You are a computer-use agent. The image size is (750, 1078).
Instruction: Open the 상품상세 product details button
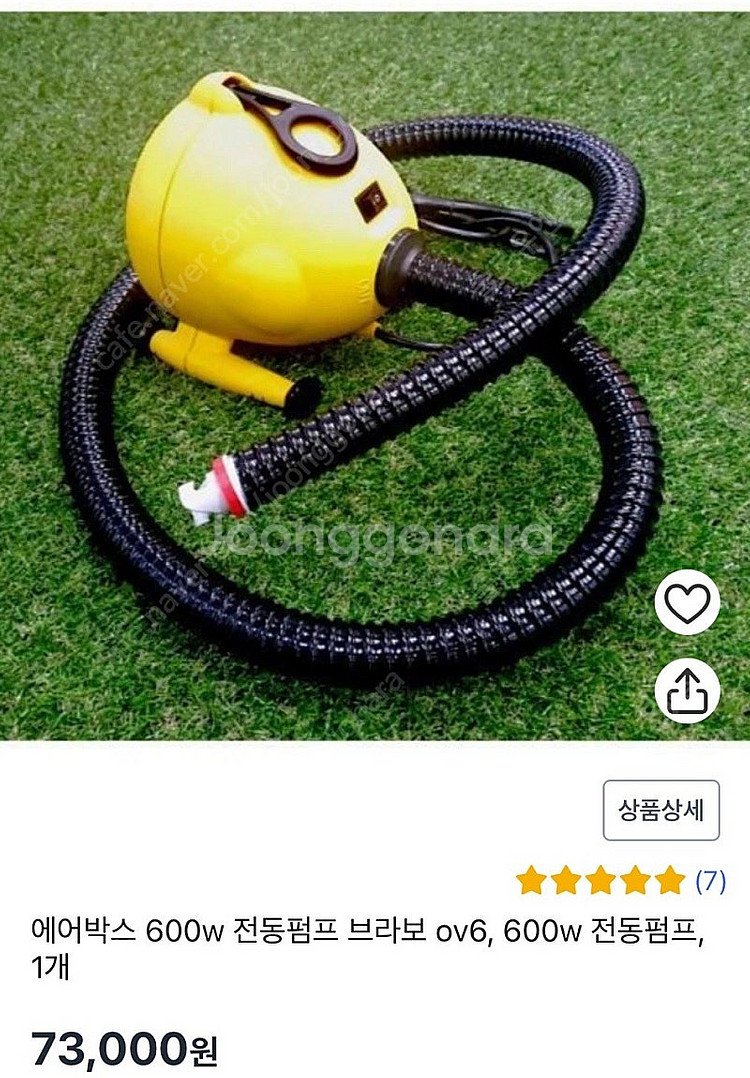661,810
